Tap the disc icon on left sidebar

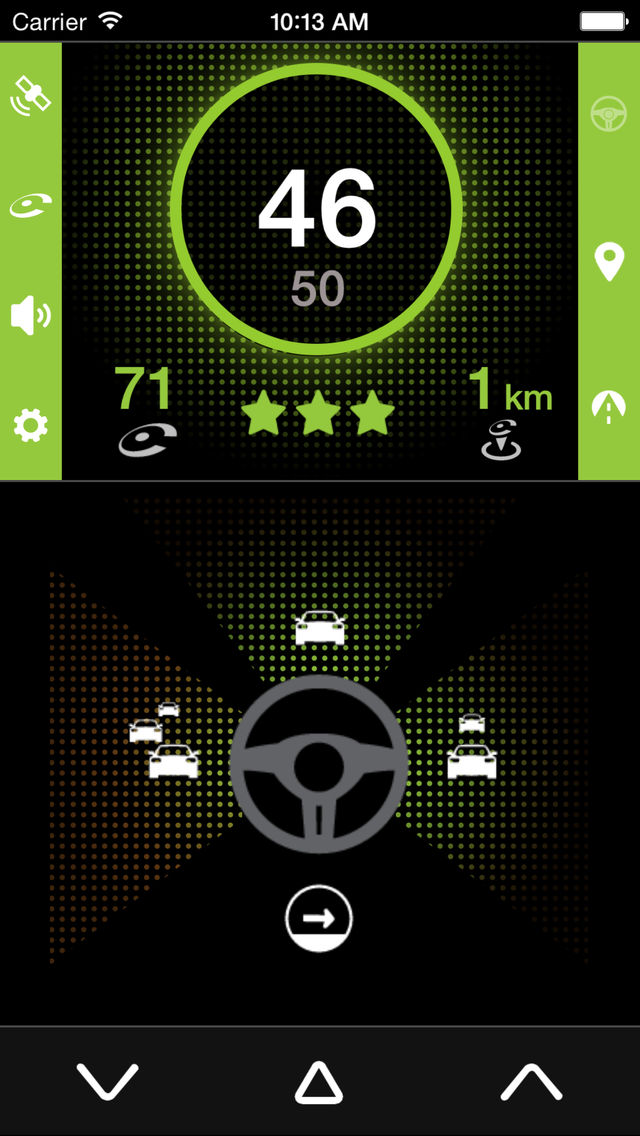[30, 206]
